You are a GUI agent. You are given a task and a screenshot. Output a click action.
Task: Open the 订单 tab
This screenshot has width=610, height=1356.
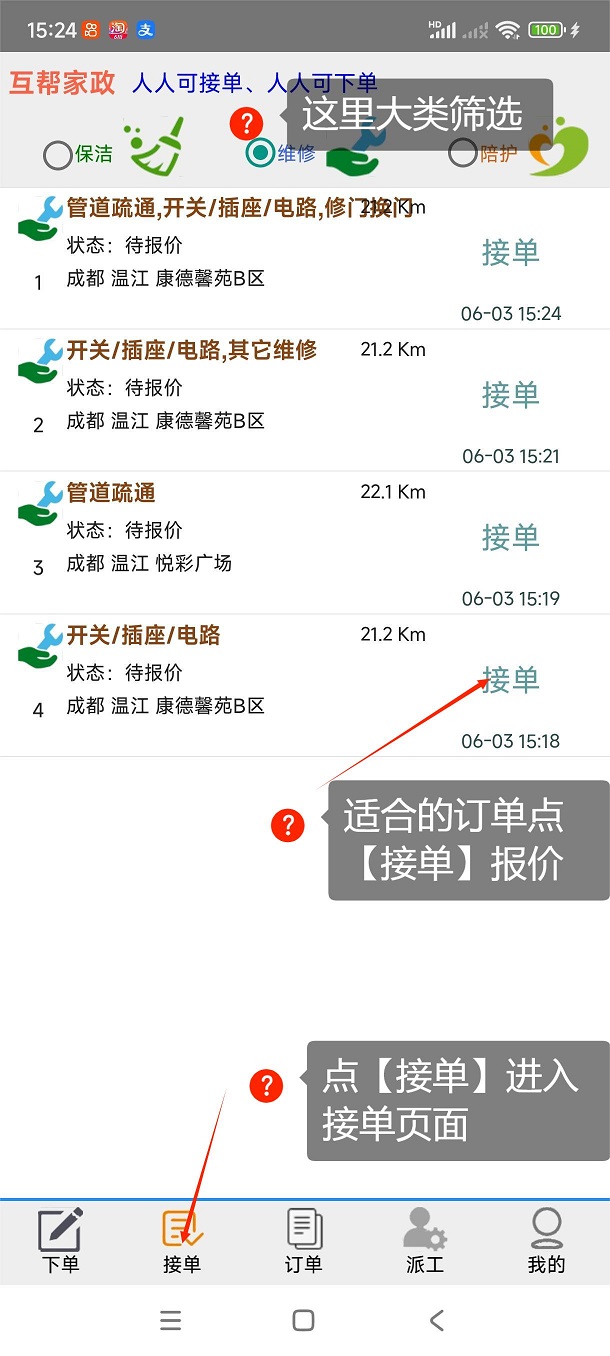[304, 1241]
